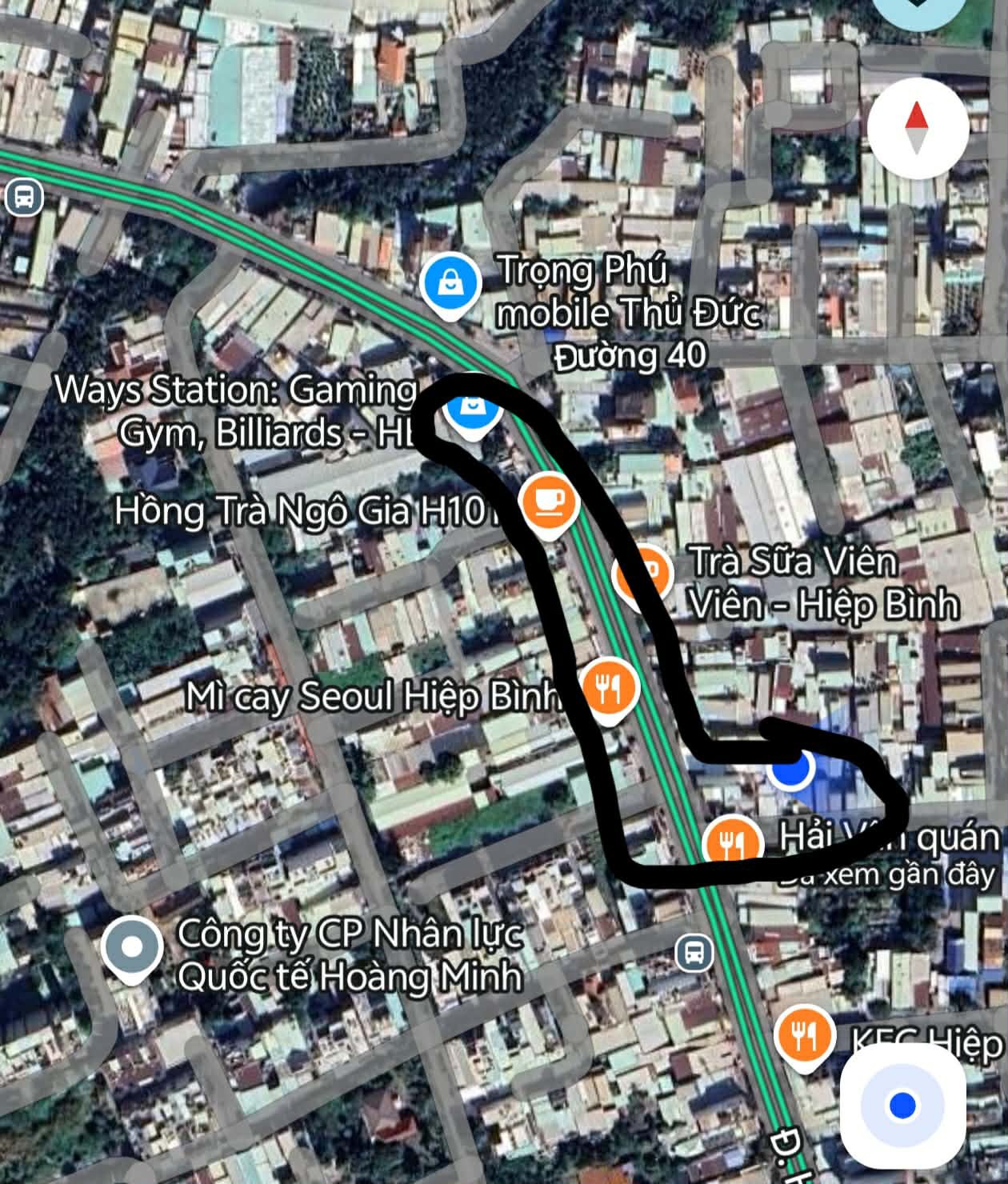This screenshot has width=1008, height=1184.
Task: Tap the bus stop near KFC
Action: [x=693, y=953]
